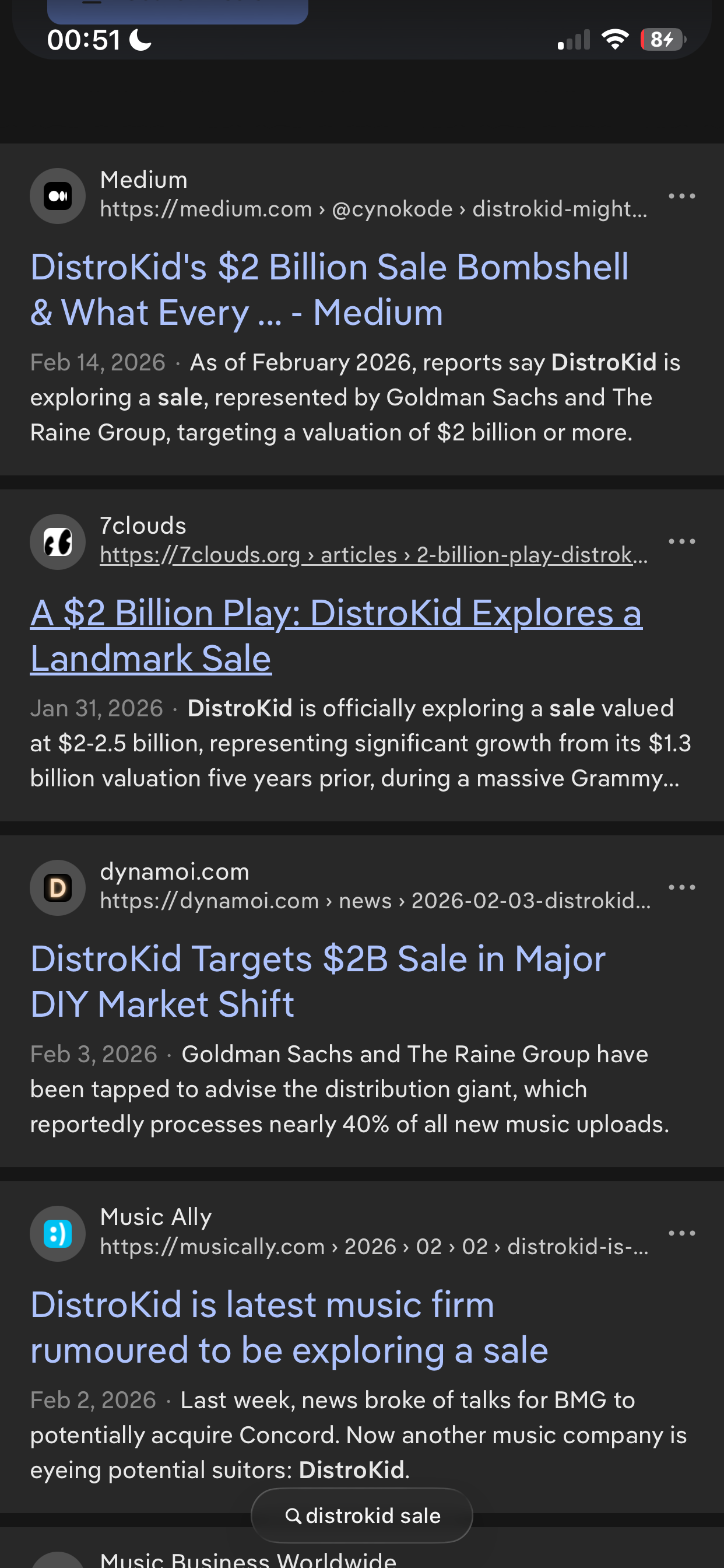Viewport: 724px width, 1568px height.
Task: Open more options for the Medium result
Action: tap(681, 196)
